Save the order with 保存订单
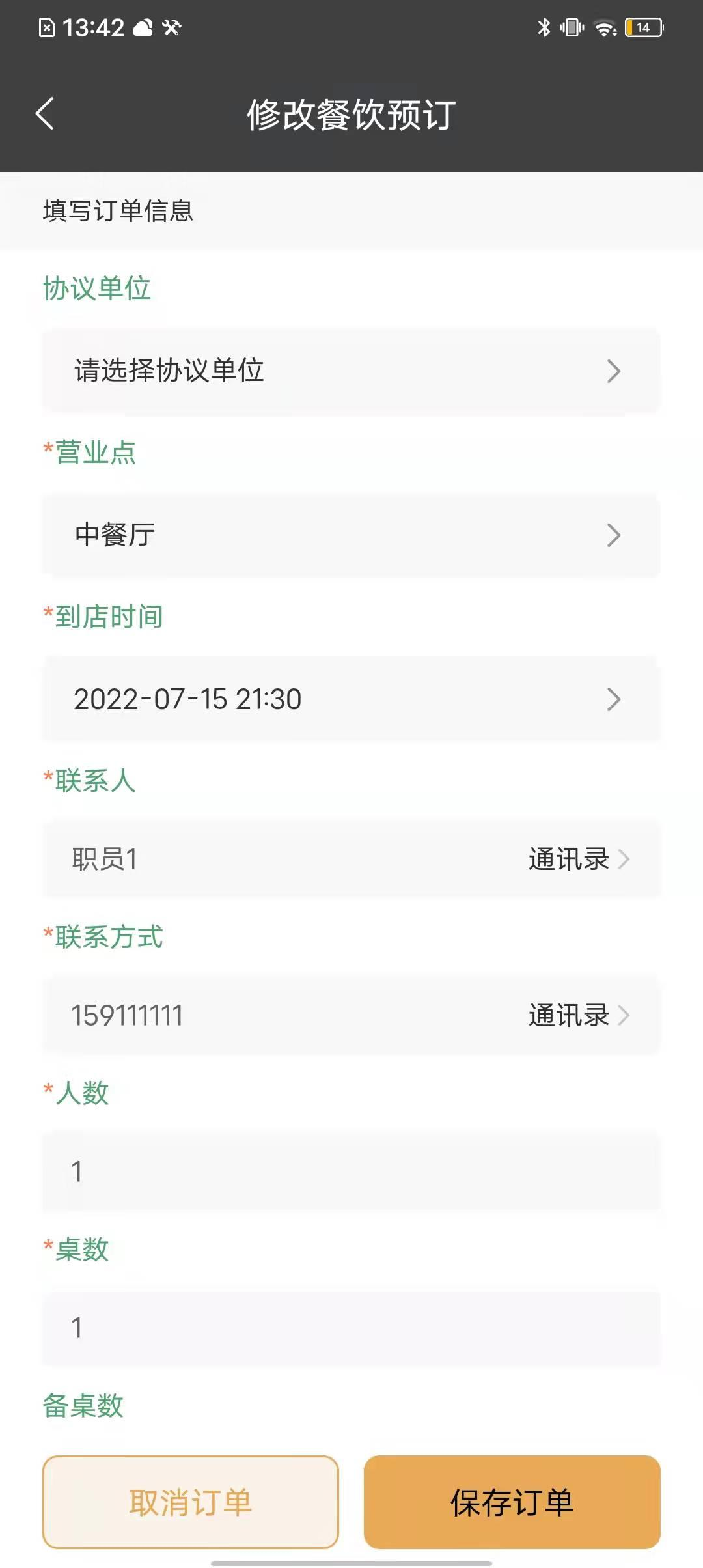This screenshot has width=703, height=1568. coord(512,1502)
